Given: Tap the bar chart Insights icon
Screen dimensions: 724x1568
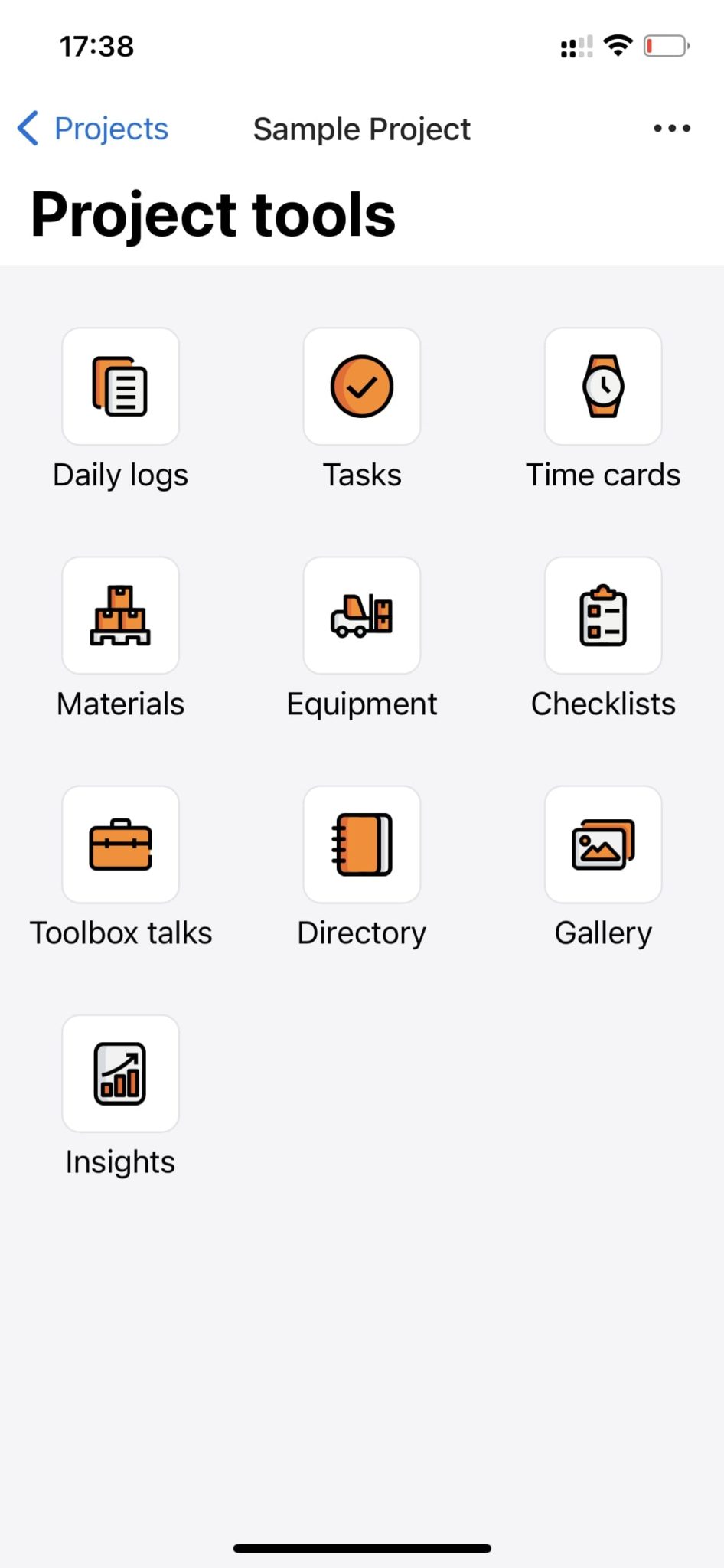Looking at the screenshot, I should [120, 1073].
